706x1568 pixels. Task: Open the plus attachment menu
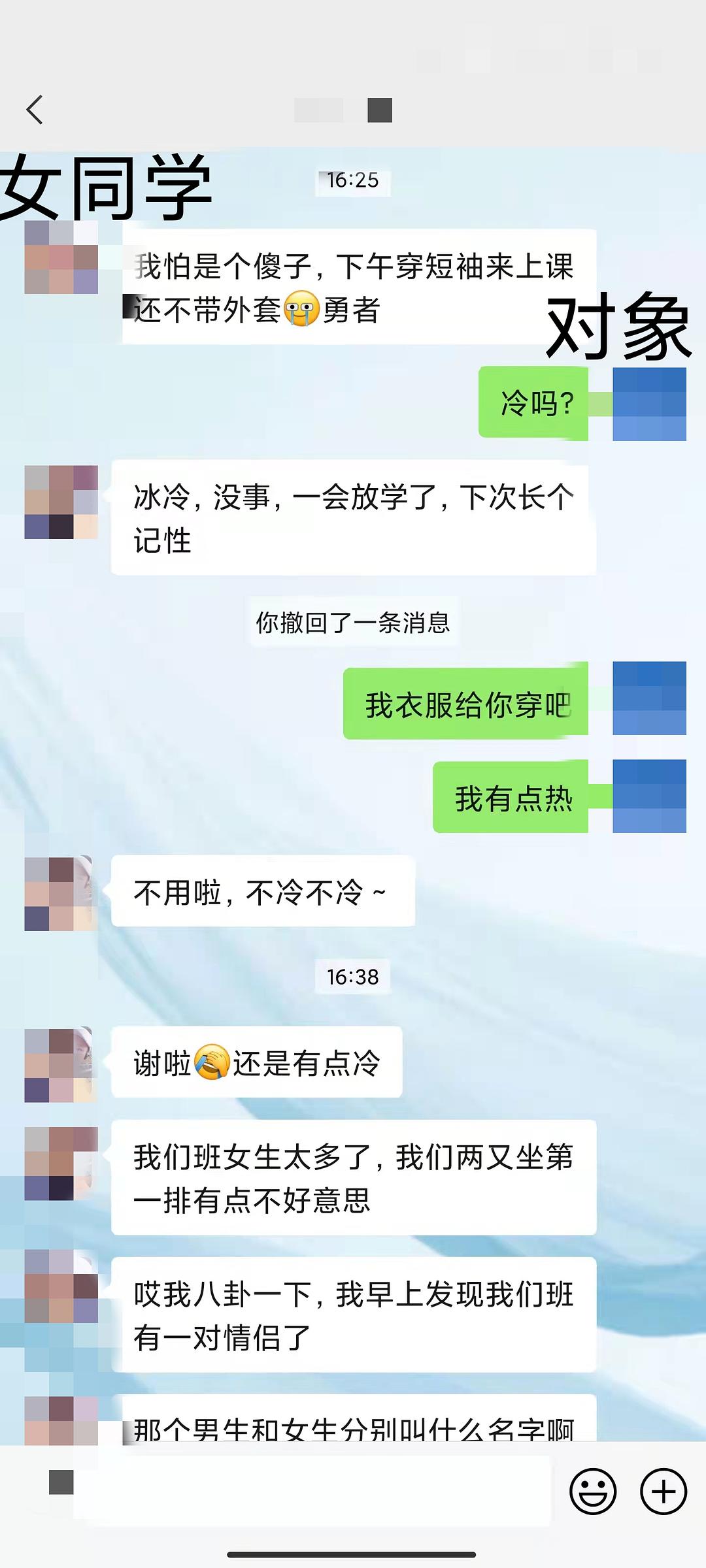click(663, 1492)
